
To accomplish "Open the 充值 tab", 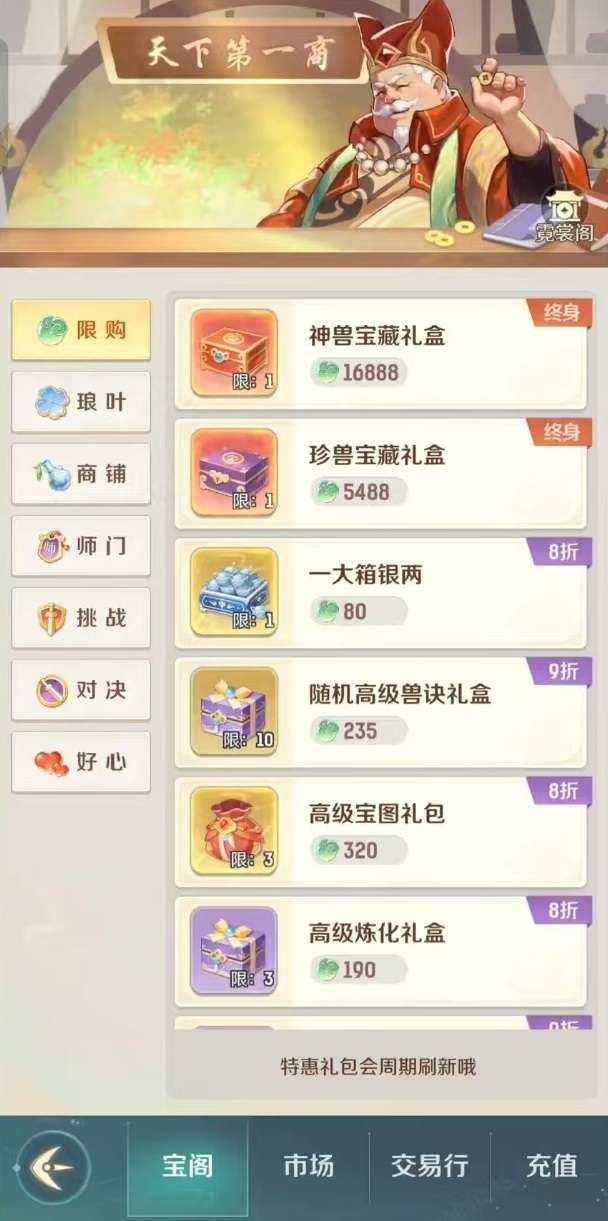I will tap(551, 1166).
